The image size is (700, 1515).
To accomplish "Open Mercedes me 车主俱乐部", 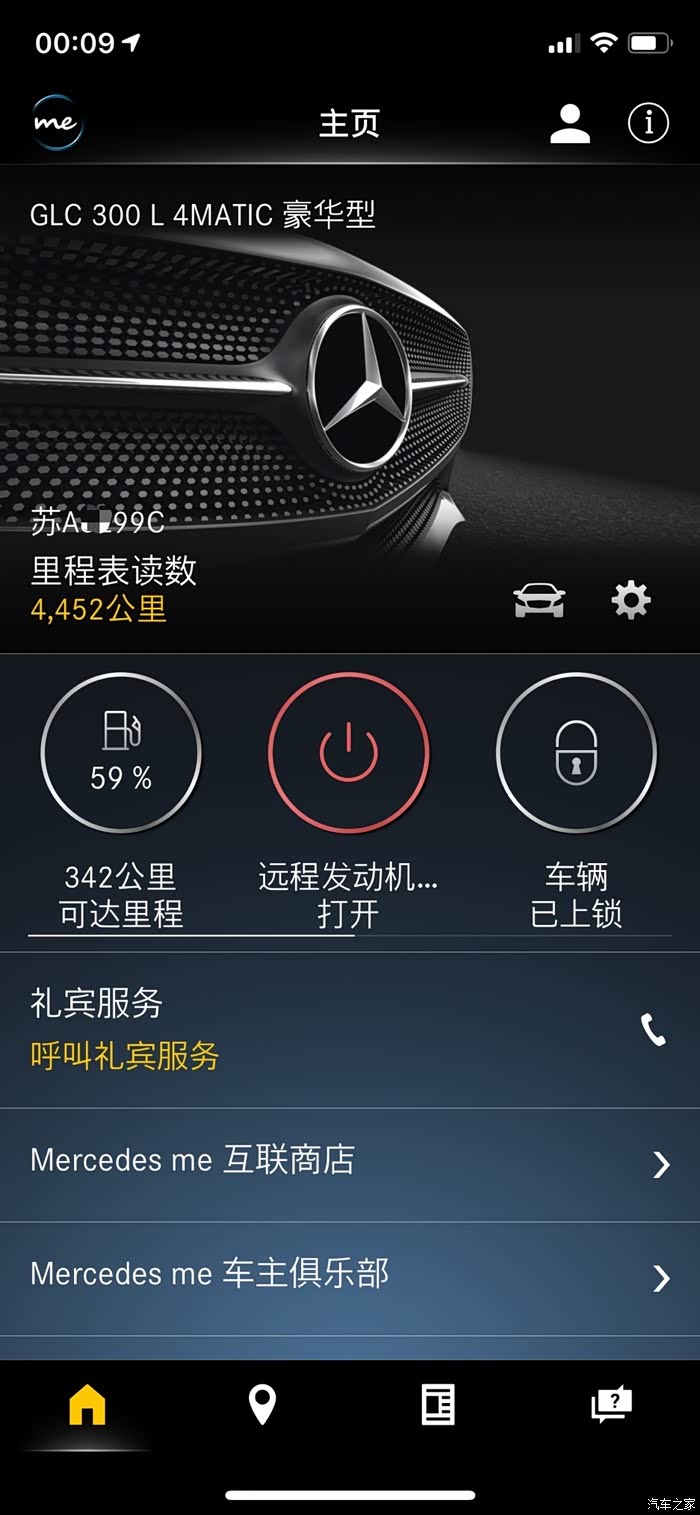I will tap(350, 1277).
